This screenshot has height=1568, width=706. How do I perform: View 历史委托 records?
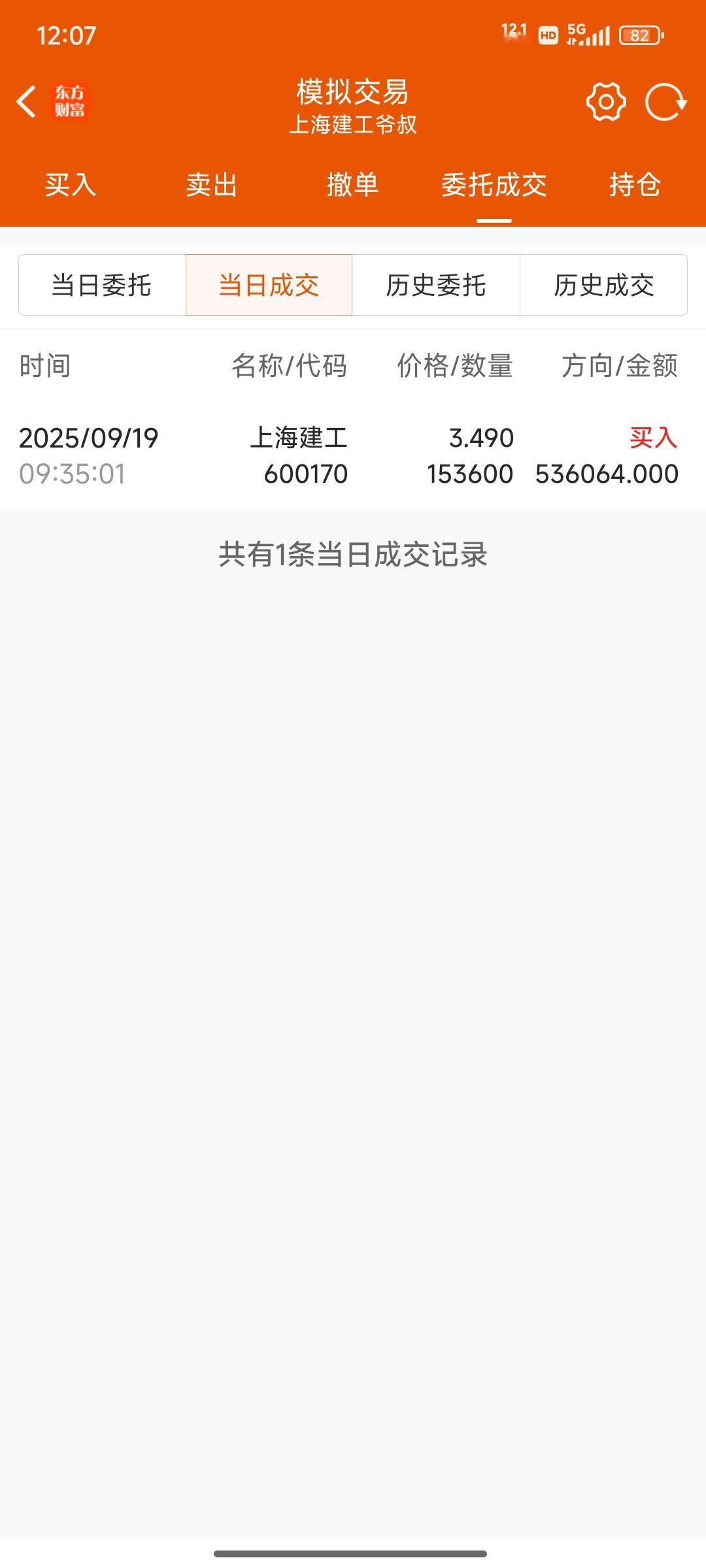[x=436, y=285]
